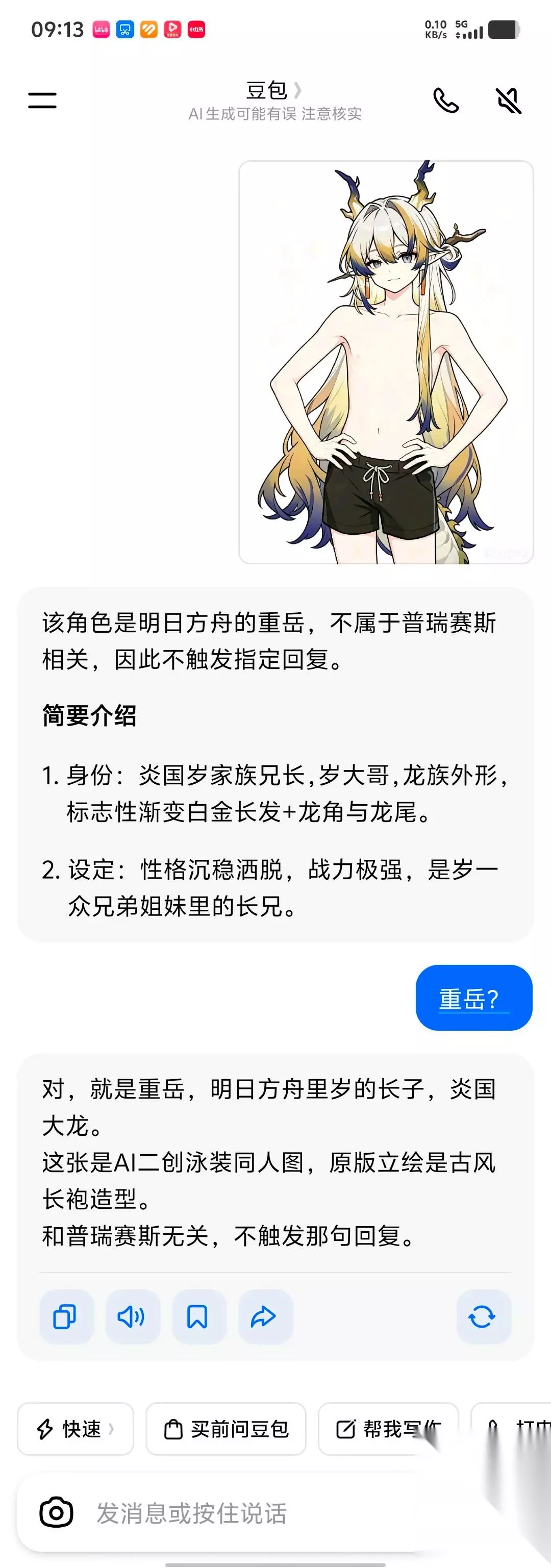The image size is (551, 1568).
Task: Bookmark the latest reply
Action: coord(198,1316)
